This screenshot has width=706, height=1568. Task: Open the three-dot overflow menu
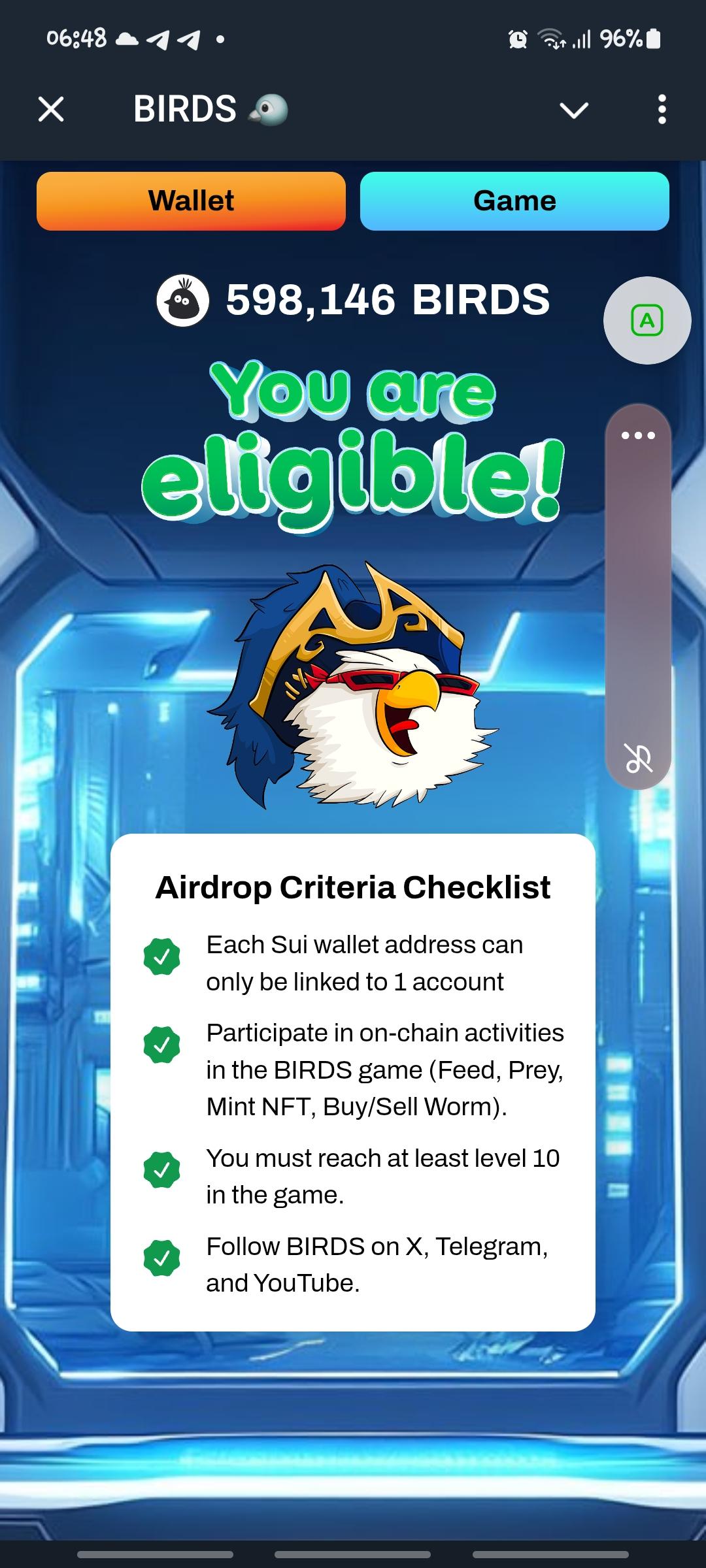pos(662,109)
